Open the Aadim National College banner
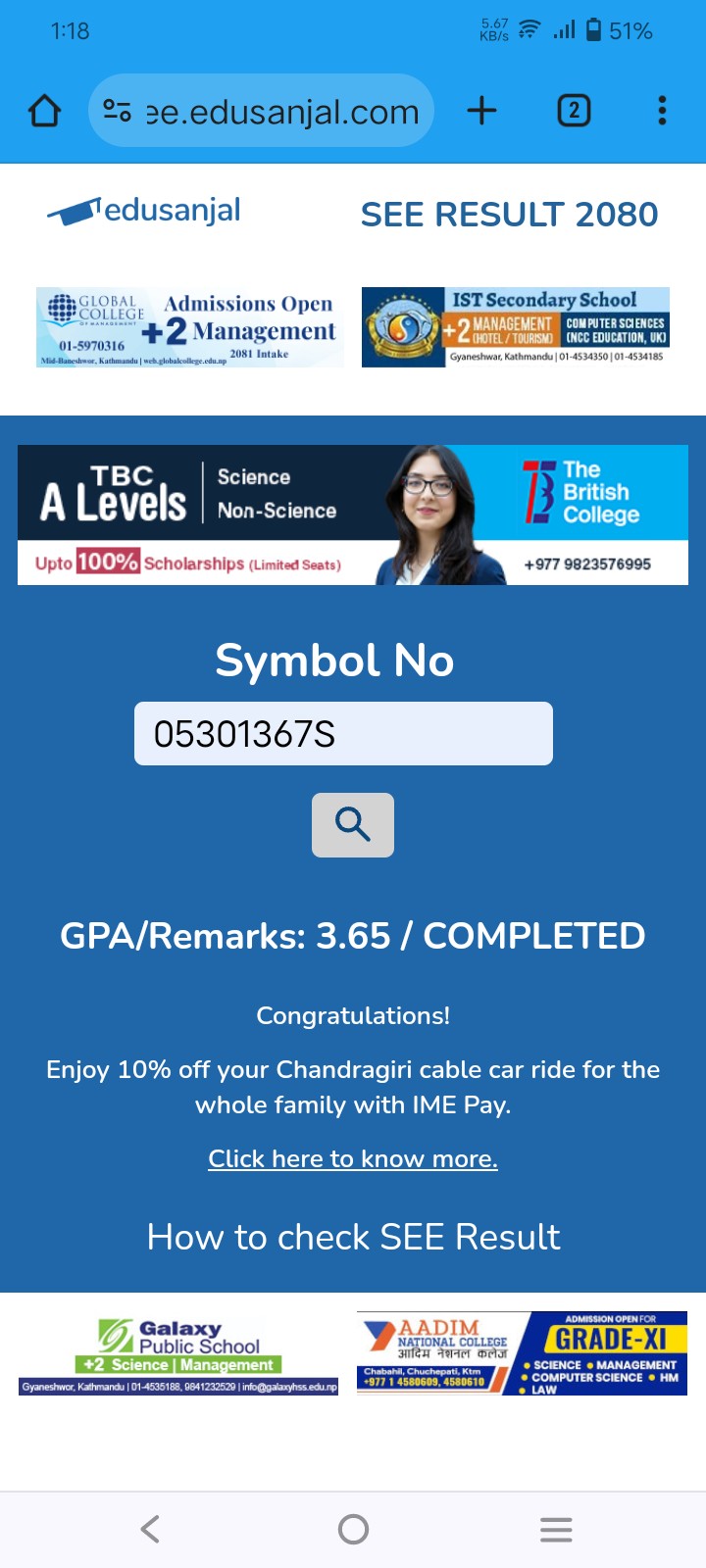This screenshot has height=1568, width=706. 522,1353
